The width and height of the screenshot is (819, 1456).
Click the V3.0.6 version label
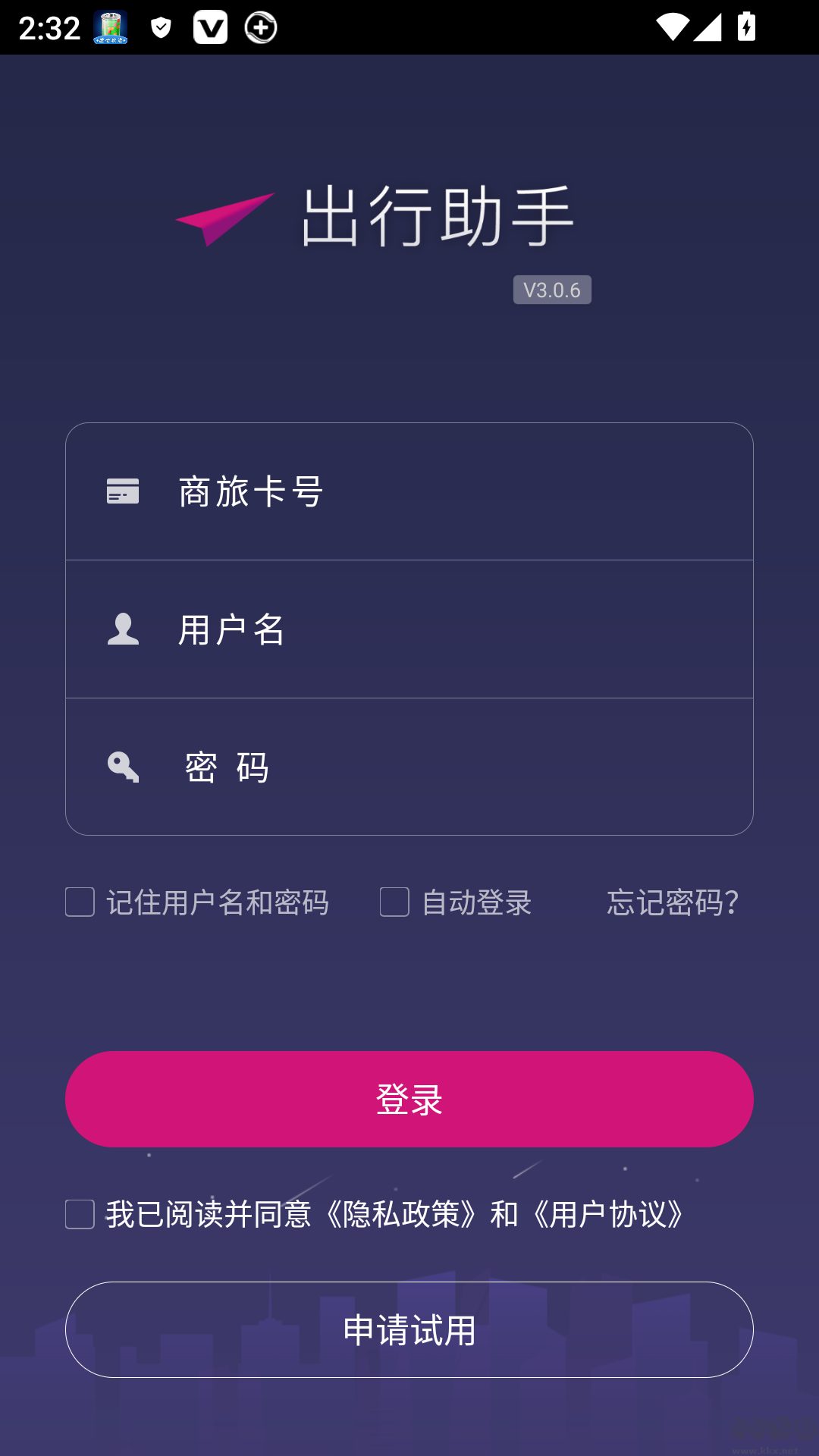click(551, 289)
